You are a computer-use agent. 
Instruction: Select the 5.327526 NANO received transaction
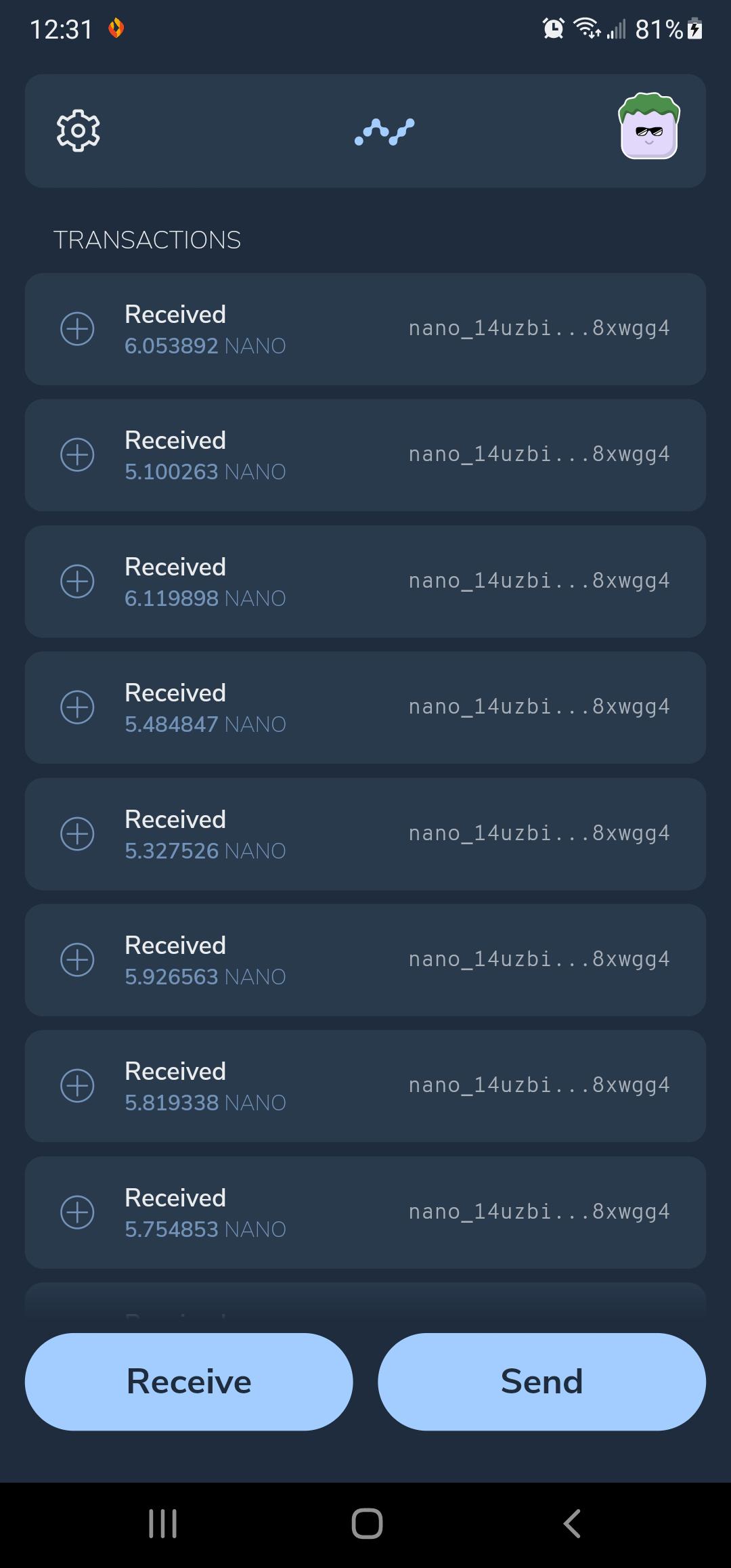[365, 834]
